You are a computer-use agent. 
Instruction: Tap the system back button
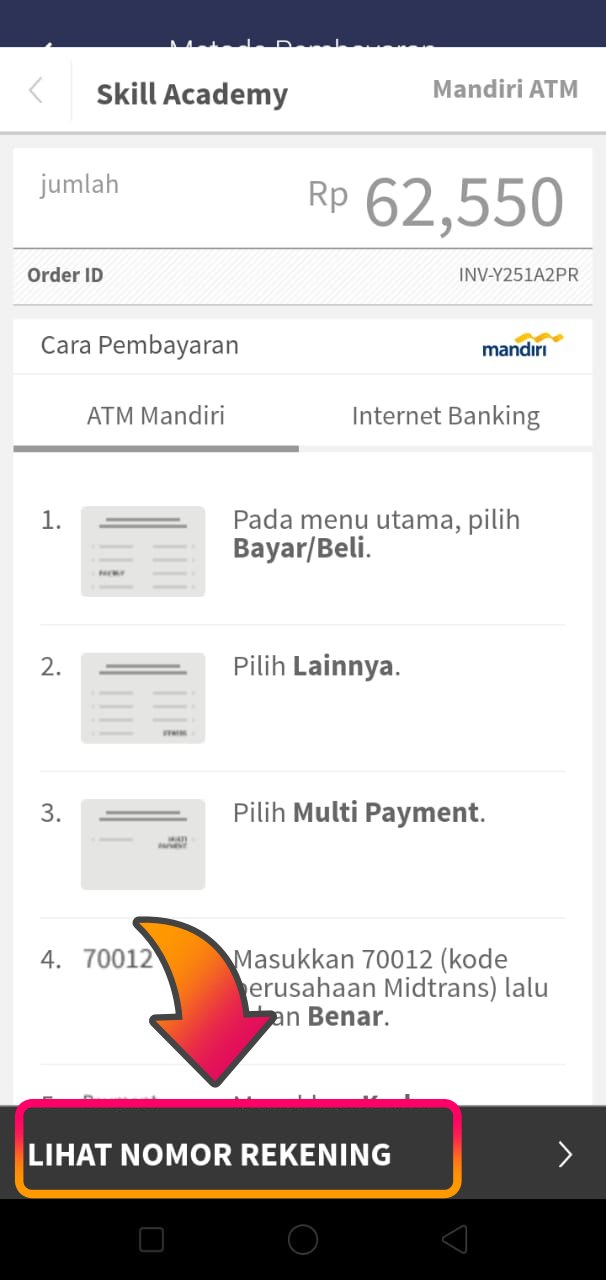454,1240
